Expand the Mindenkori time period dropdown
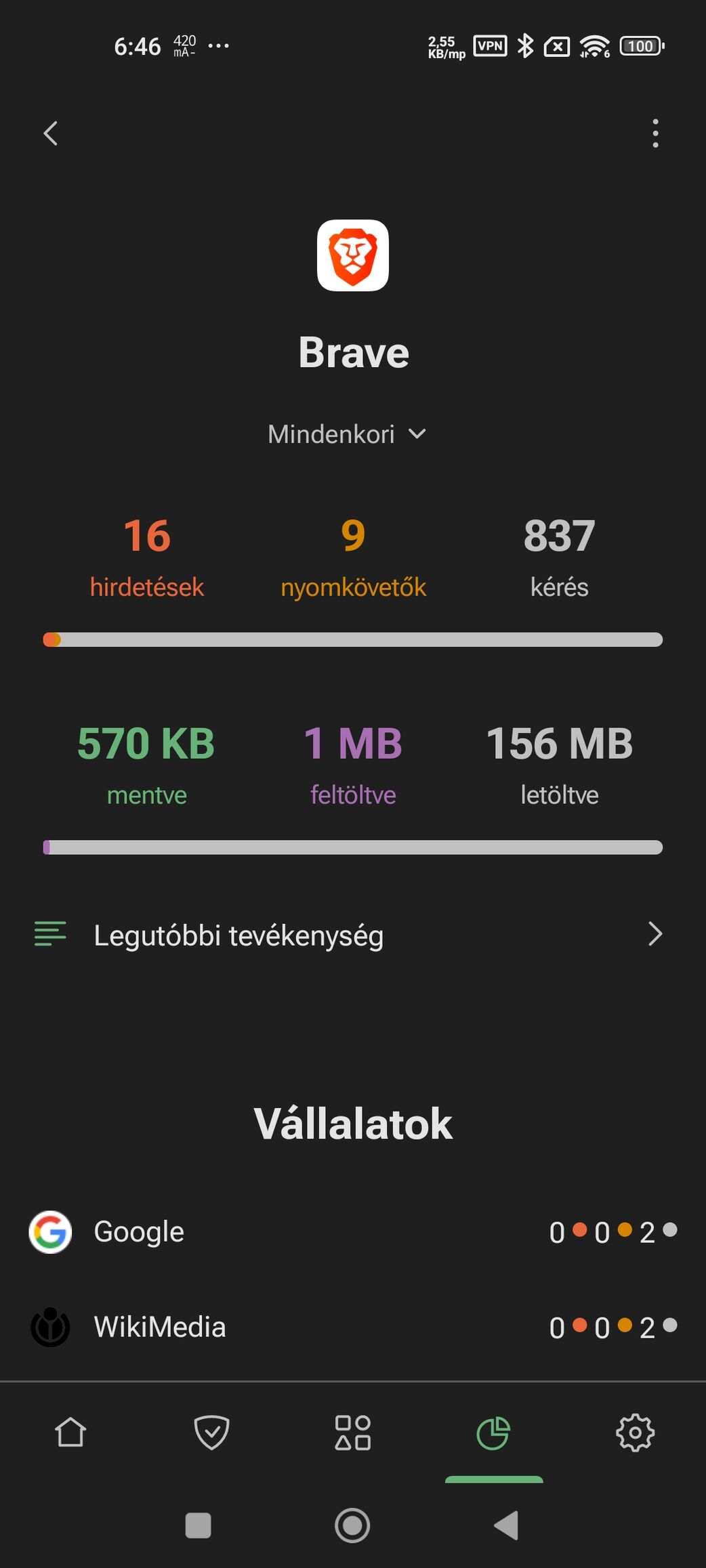This screenshot has width=706, height=1568. (x=347, y=434)
